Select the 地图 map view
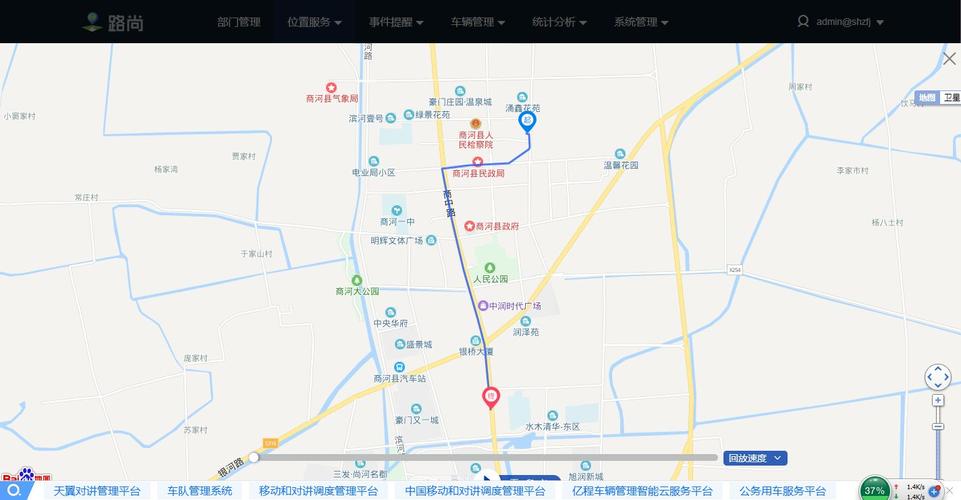Image resolution: width=961 pixels, height=500 pixels. pyautogui.click(x=928, y=98)
